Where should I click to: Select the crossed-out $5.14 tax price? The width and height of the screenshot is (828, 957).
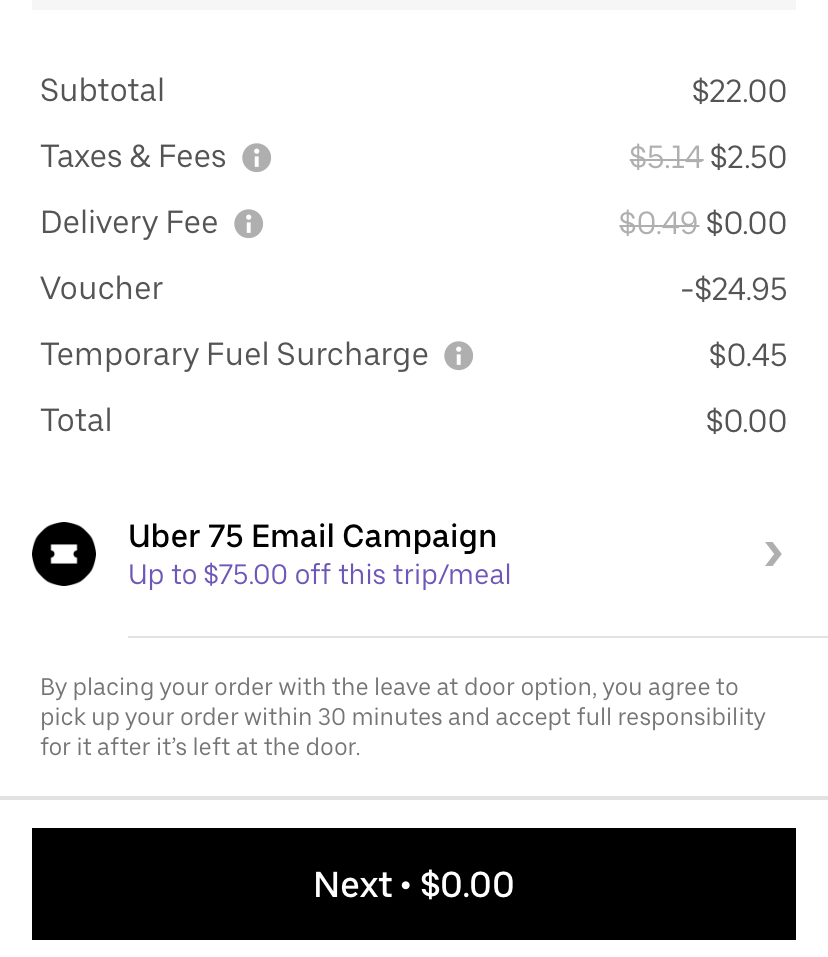[666, 157]
